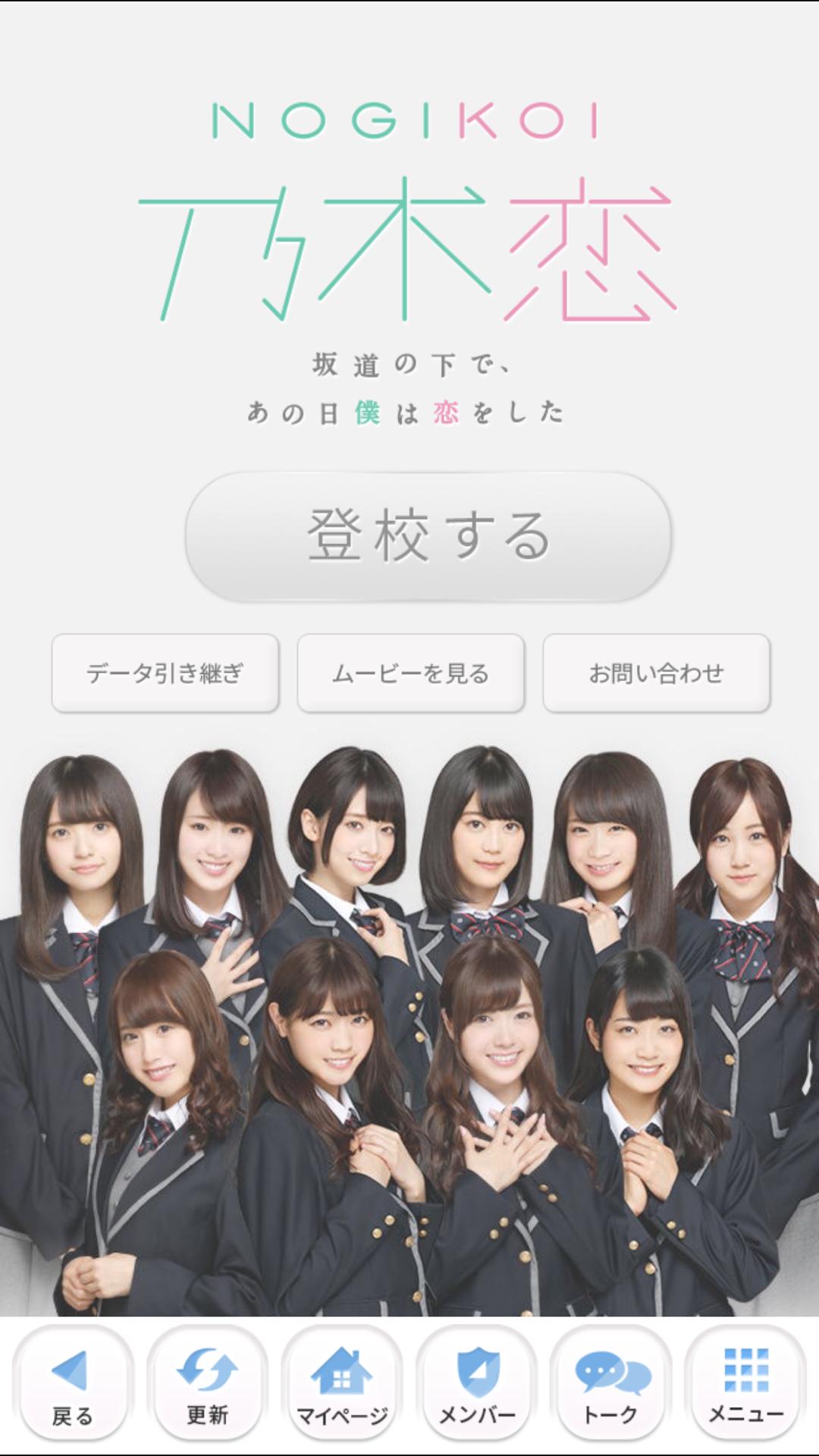
Task: Open the メニュー grid menu
Action: pos(746,1385)
